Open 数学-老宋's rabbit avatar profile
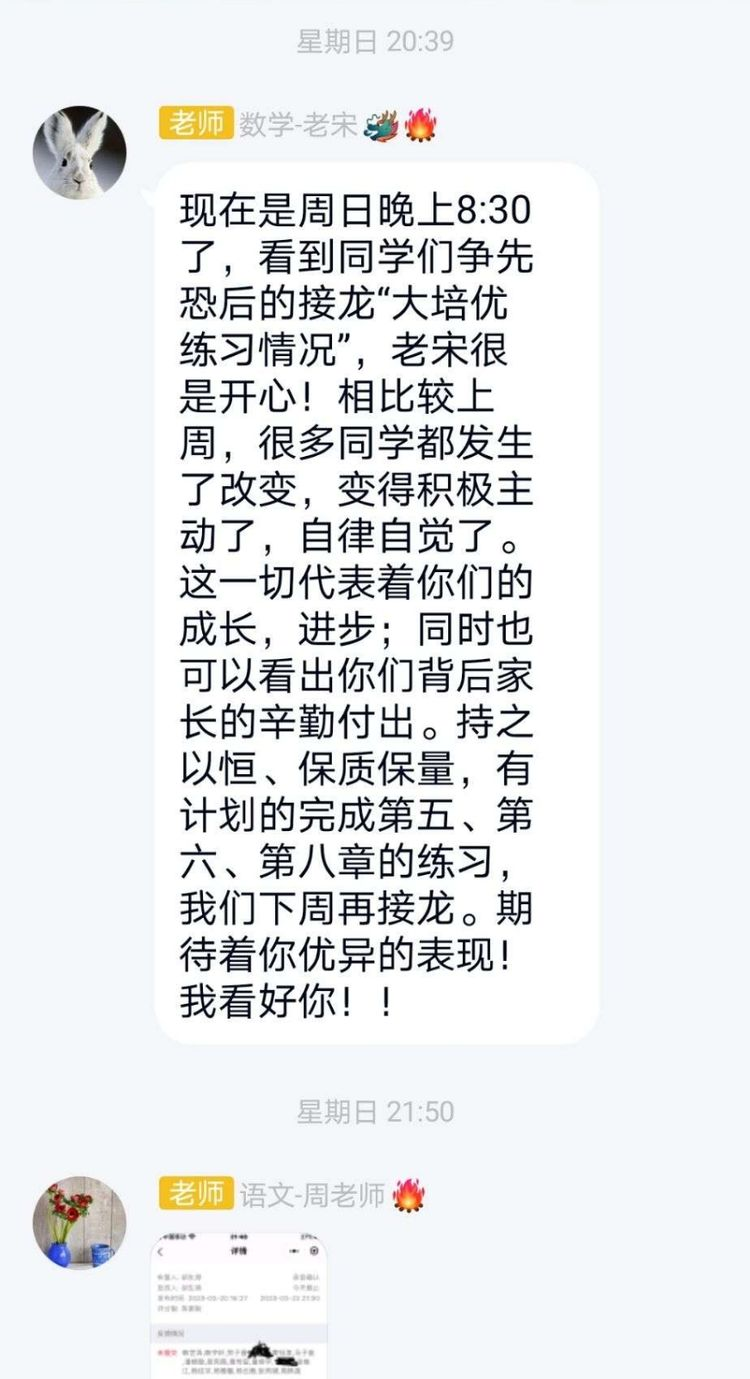The image size is (750, 1379). click(80, 153)
